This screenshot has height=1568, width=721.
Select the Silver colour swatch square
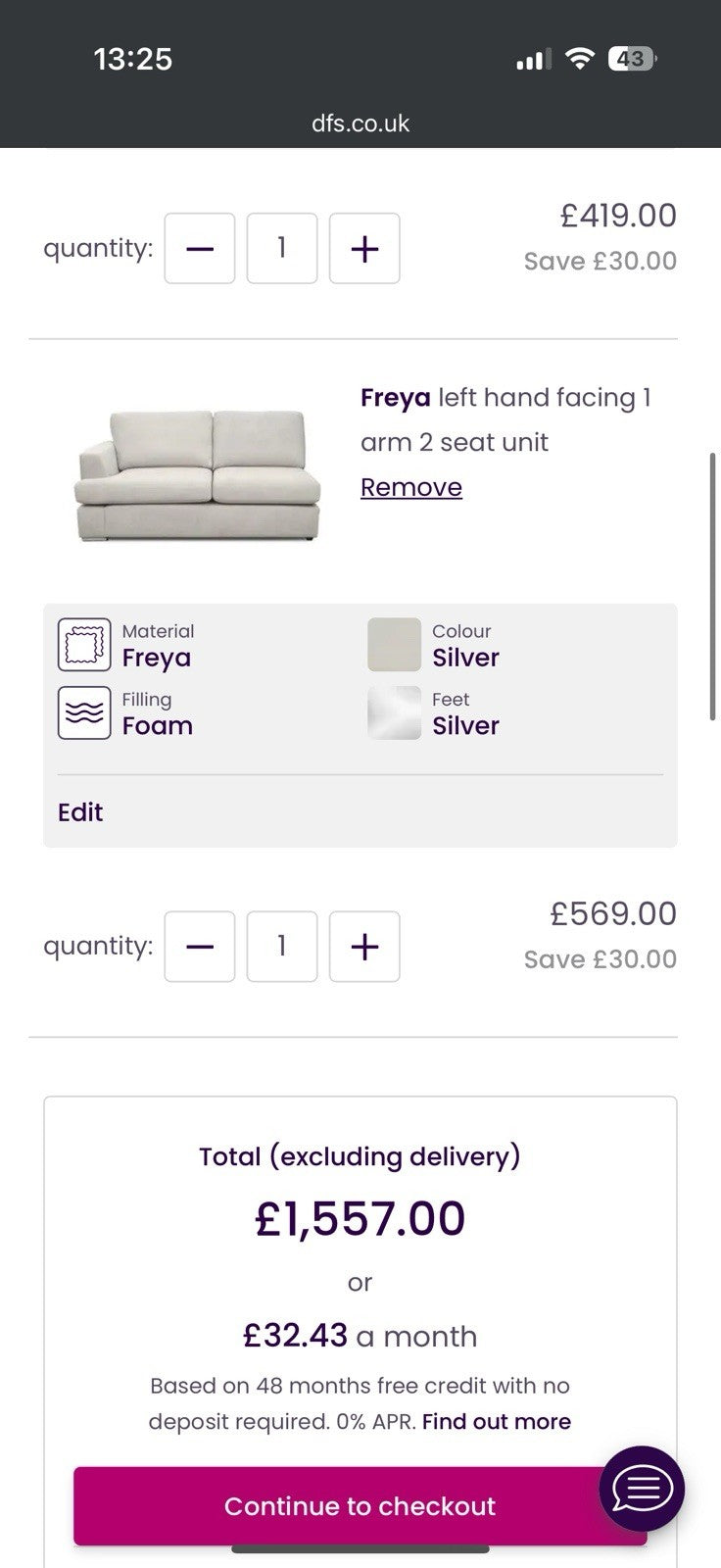pos(394,644)
